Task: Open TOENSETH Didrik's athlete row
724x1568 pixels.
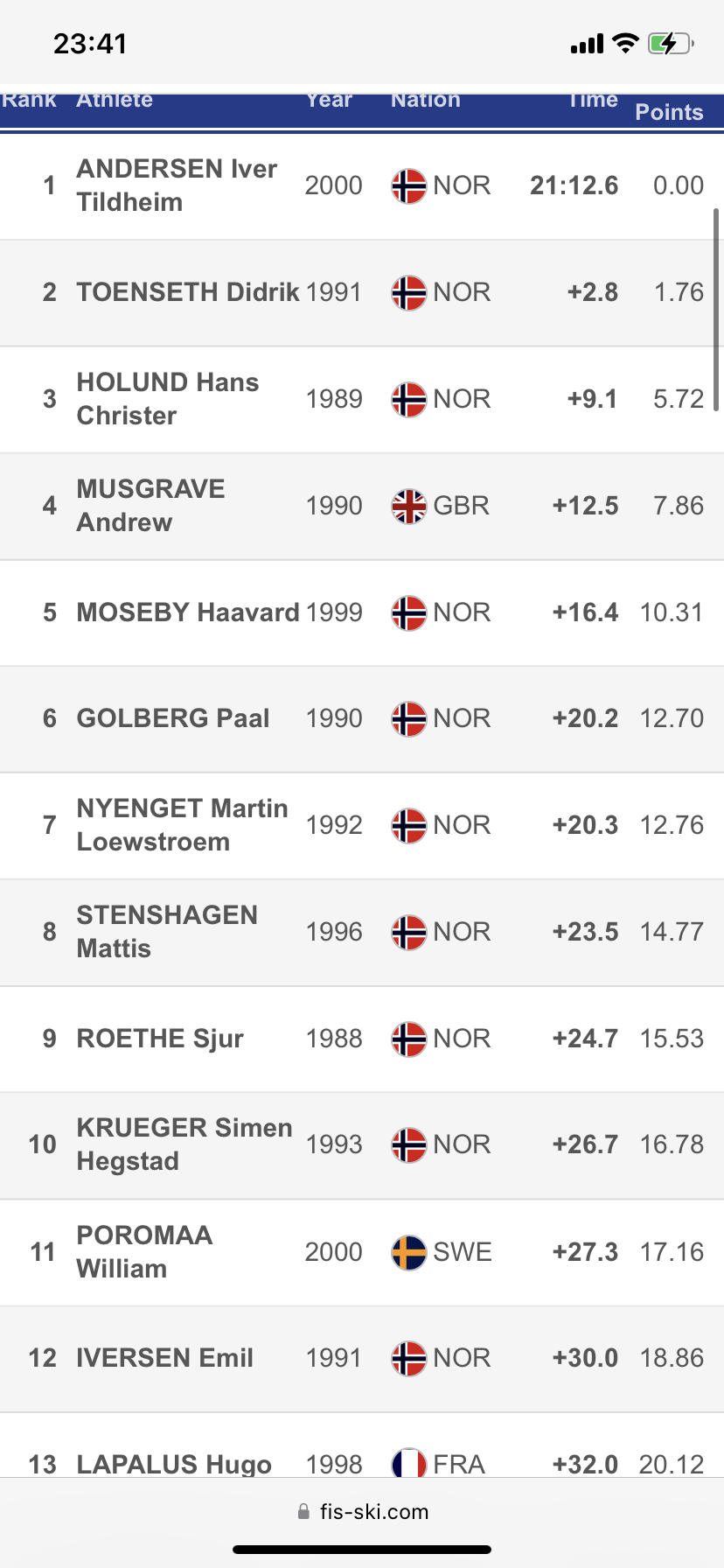Action: click(362, 292)
